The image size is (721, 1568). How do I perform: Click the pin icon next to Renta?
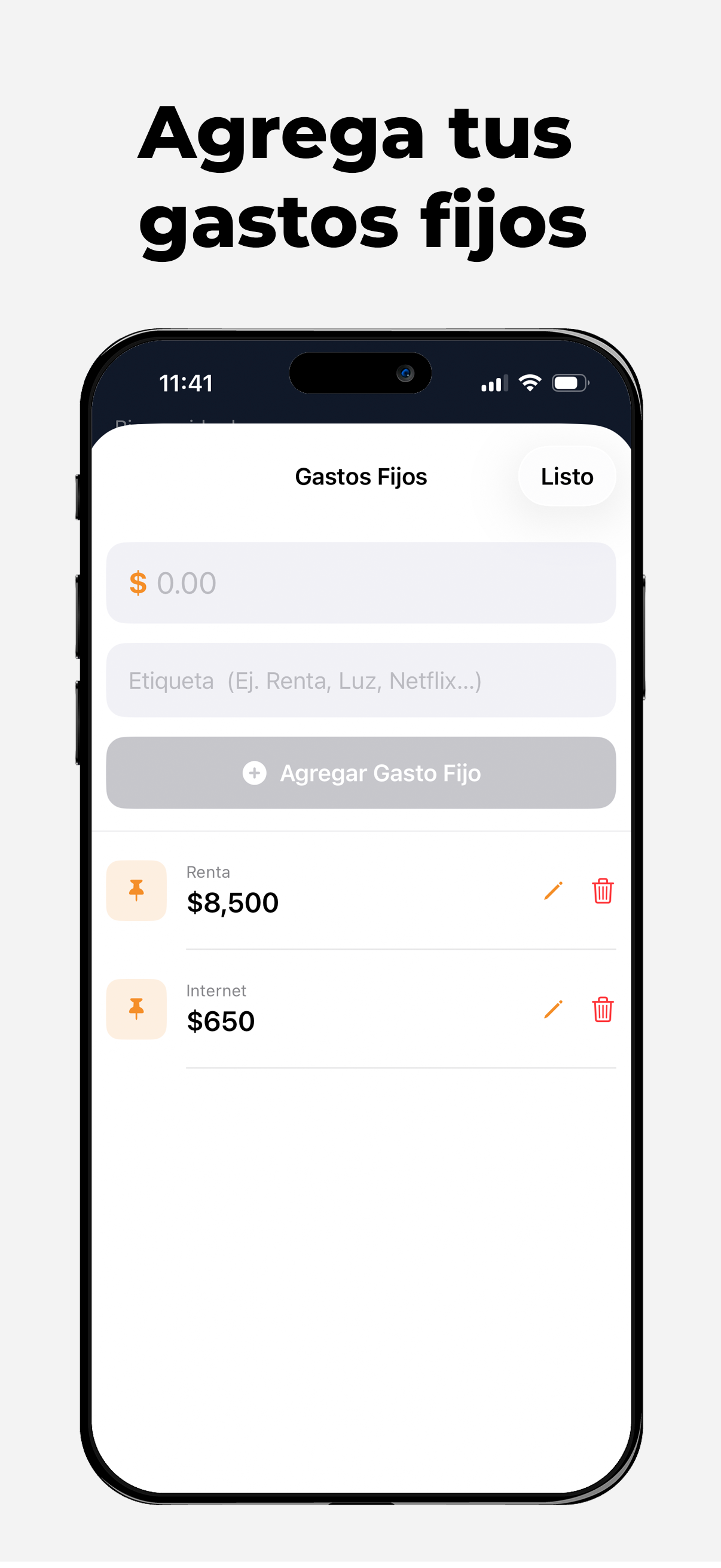[136, 890]
